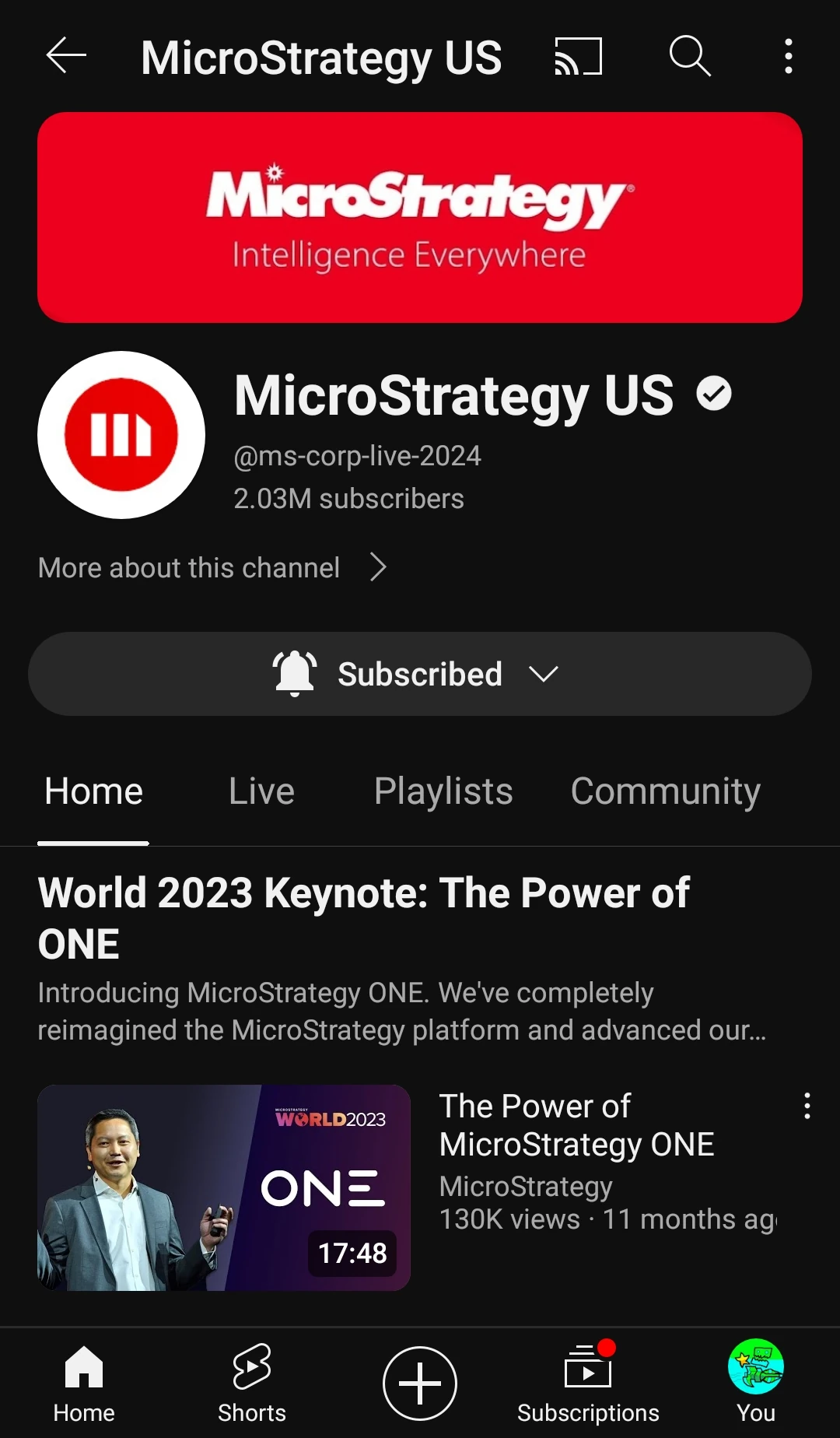Open options for The Power of MicroStrategy ONE
This screenshot has height=1438, width=840.
point(807,1106)
